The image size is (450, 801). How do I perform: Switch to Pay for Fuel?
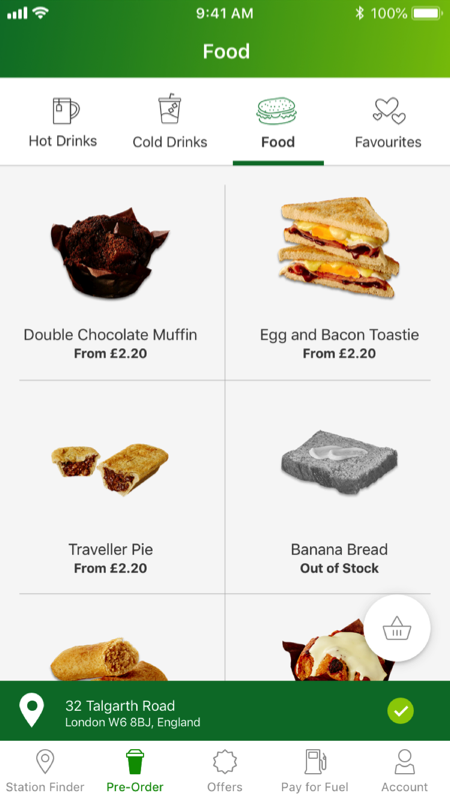click(315, 771)
